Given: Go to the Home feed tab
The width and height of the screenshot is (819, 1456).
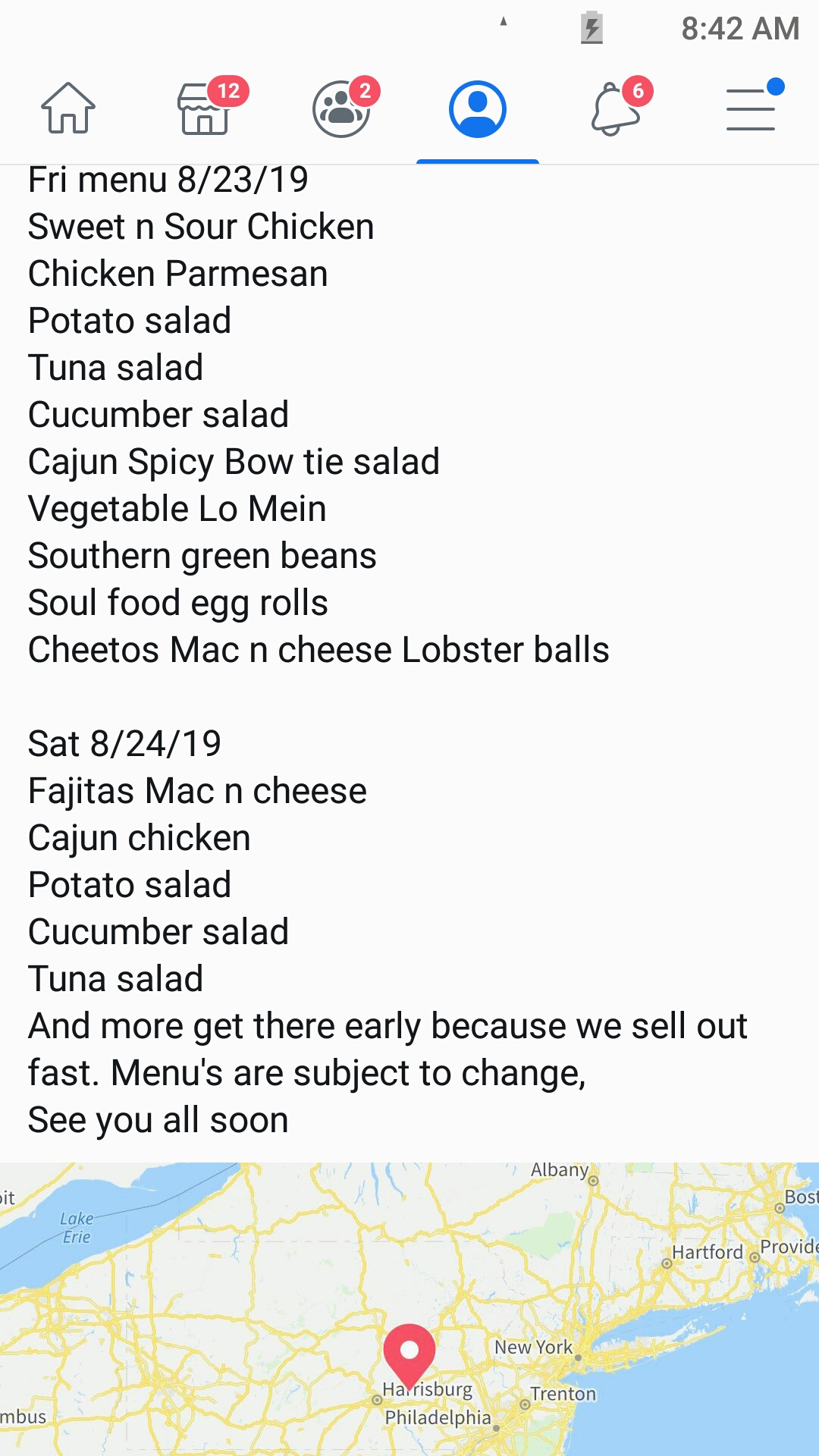Looking at the screenshot, I should (68, 108).
